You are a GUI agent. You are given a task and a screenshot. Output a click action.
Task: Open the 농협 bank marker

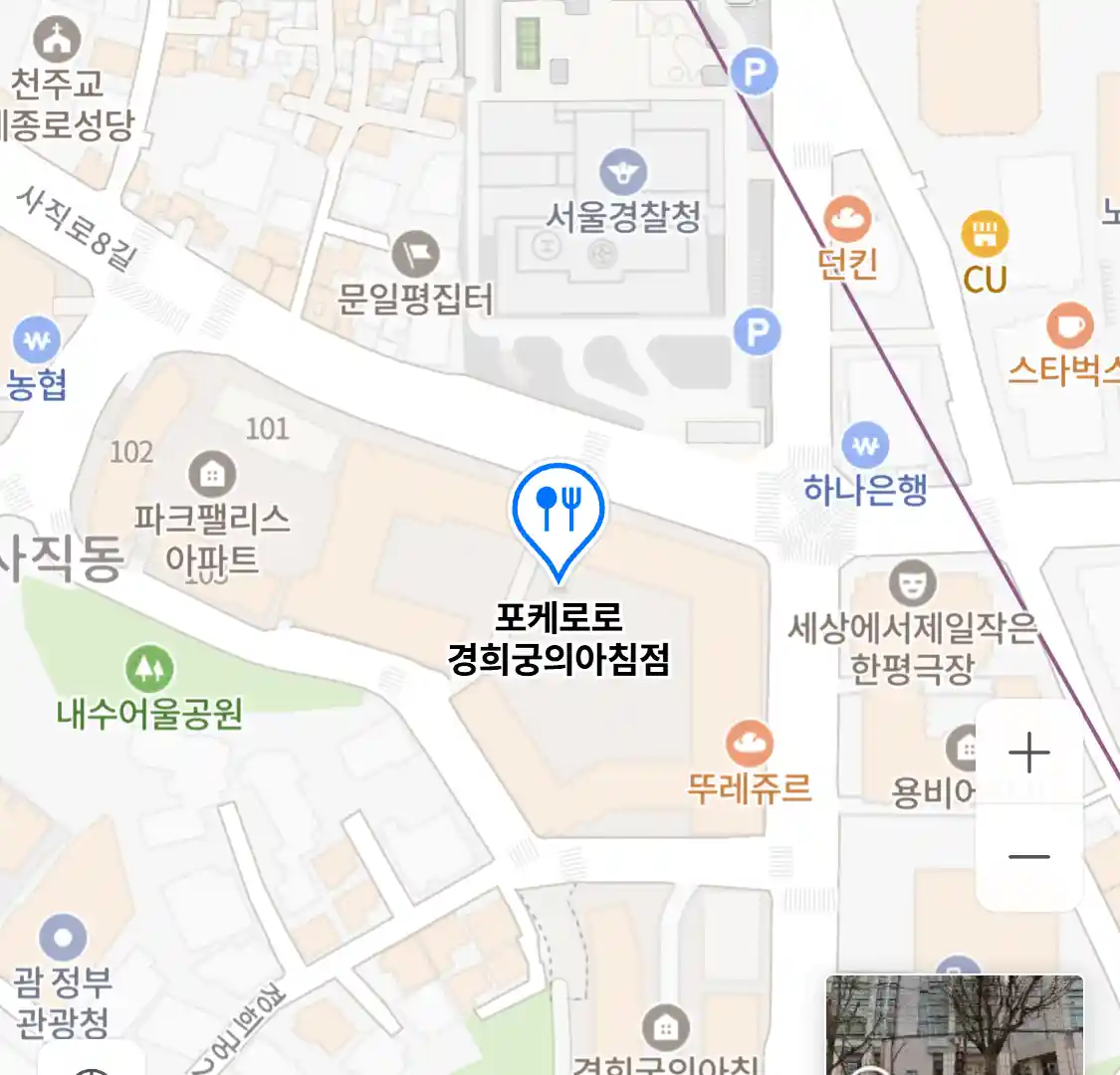pos(37,341)
